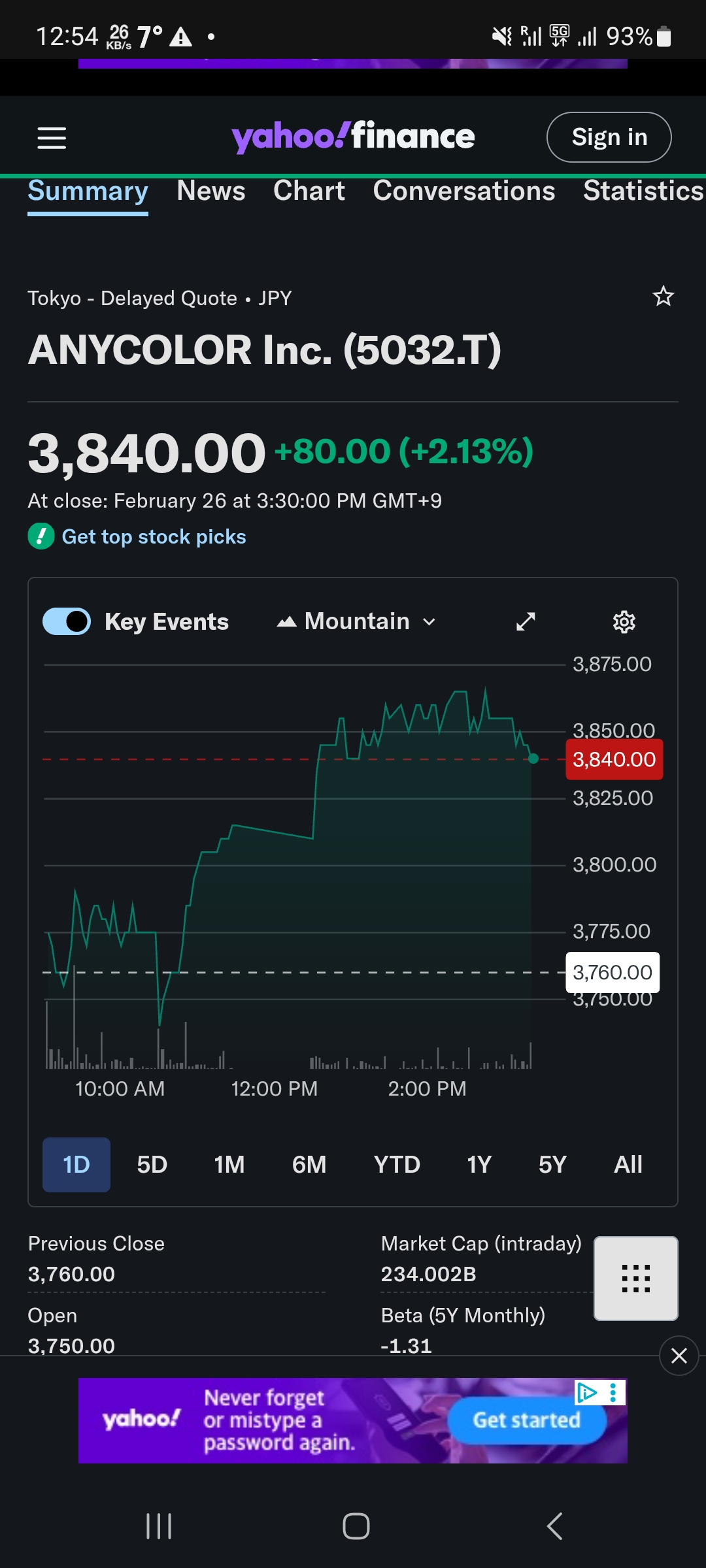Expand chart to full screen
The image size is (706, 1568).
point(526,621)
